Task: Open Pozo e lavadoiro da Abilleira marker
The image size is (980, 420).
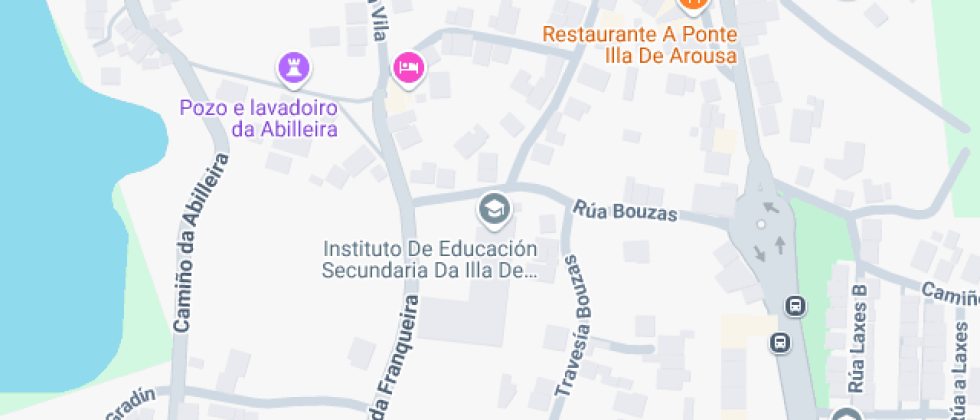Action: point(293,68)
